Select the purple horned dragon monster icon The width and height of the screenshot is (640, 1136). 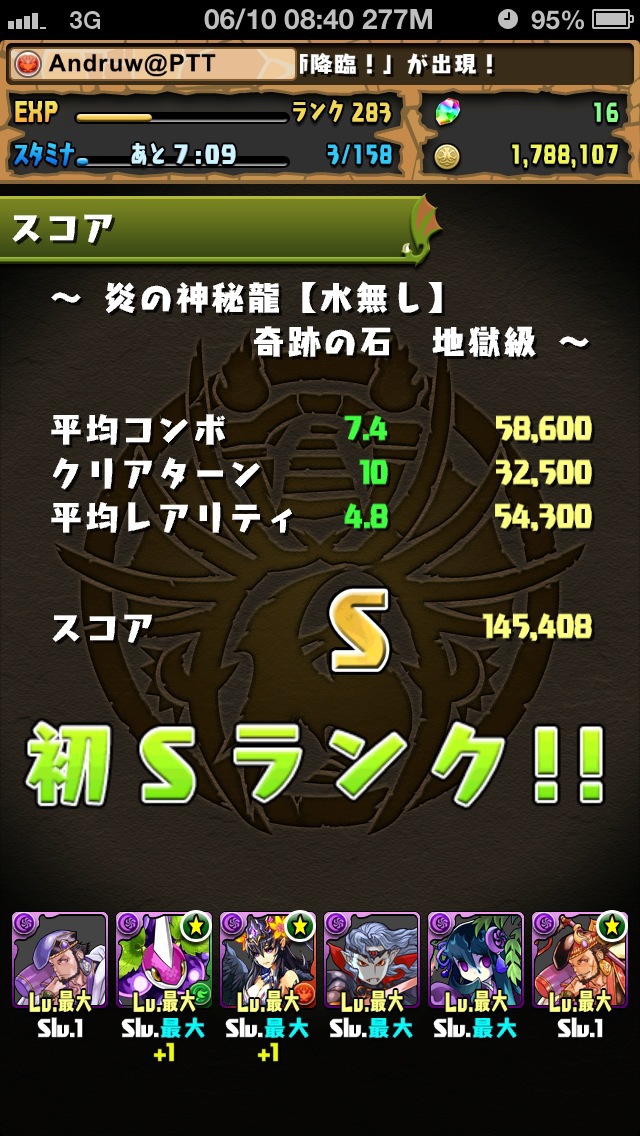pos(164,960)
